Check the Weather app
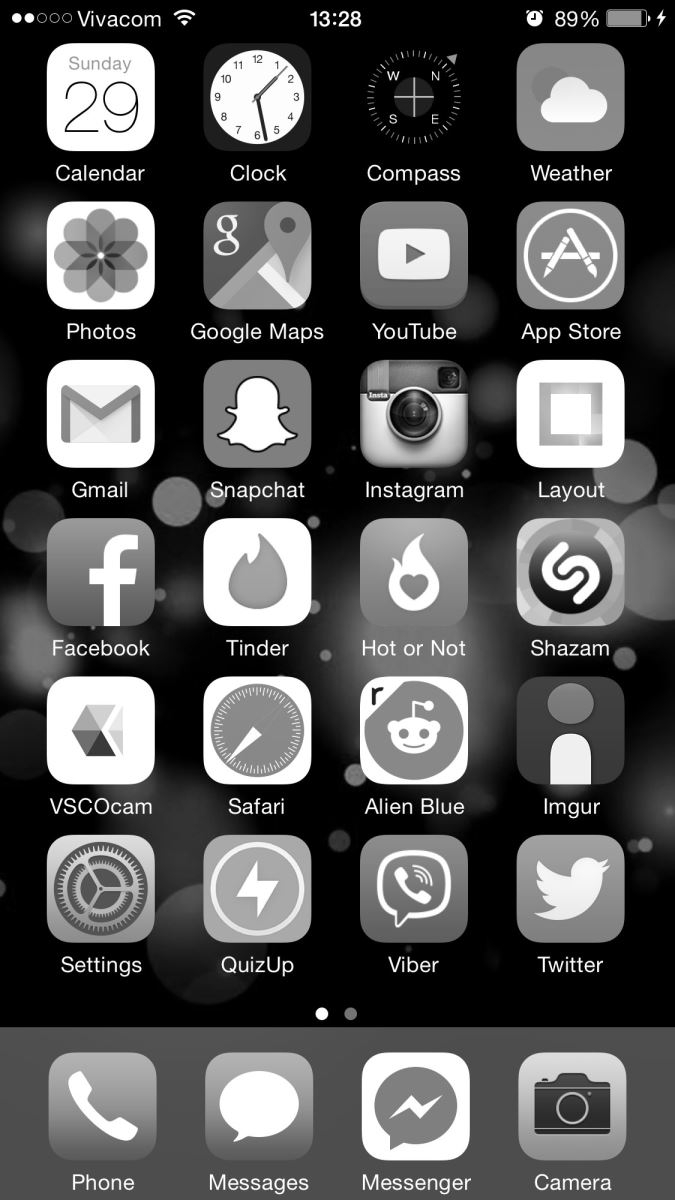The image size is (675, 1200). 571,97
